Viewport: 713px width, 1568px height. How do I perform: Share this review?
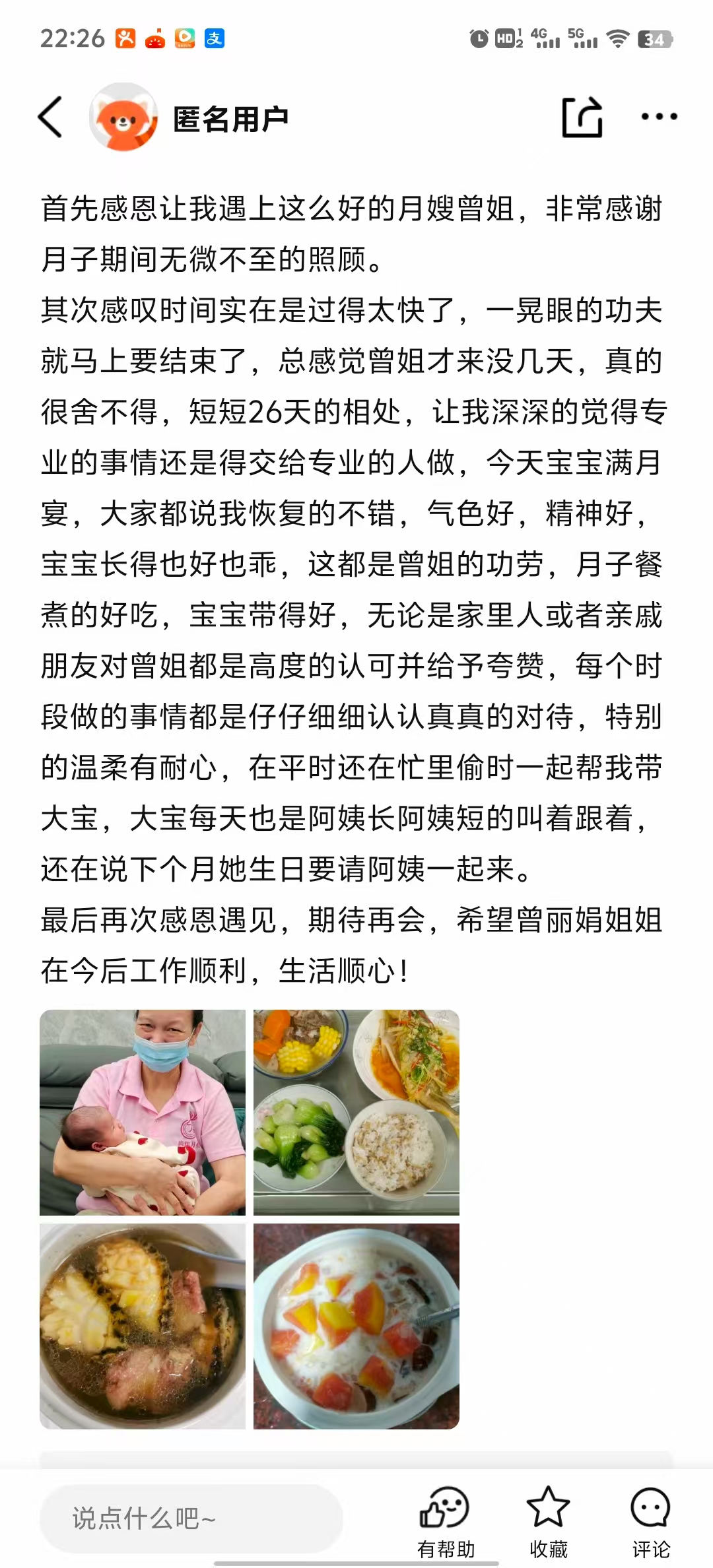(582, 117)
